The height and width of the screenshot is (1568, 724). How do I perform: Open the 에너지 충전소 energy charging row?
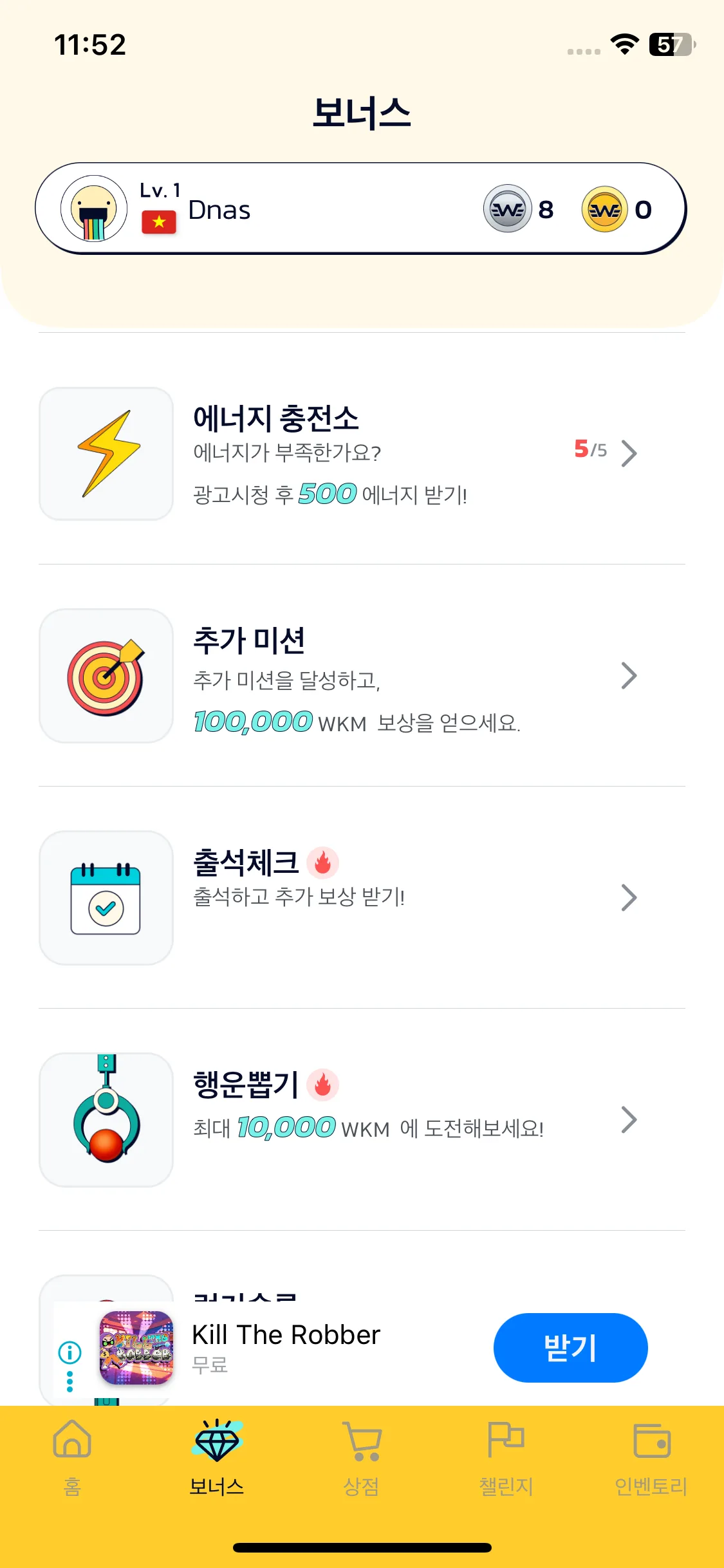(360, 453)
